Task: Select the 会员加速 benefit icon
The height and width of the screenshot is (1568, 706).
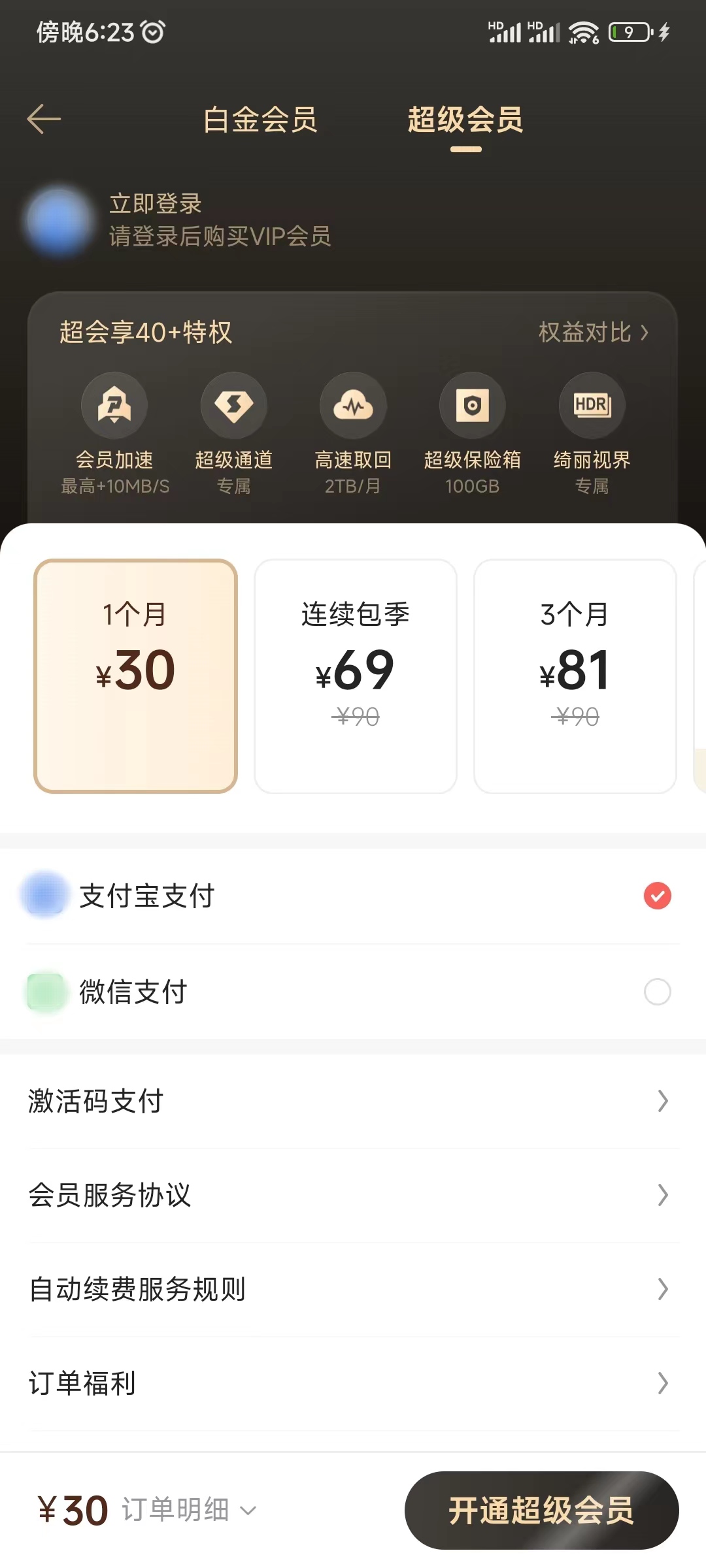Action: [115, 405]
